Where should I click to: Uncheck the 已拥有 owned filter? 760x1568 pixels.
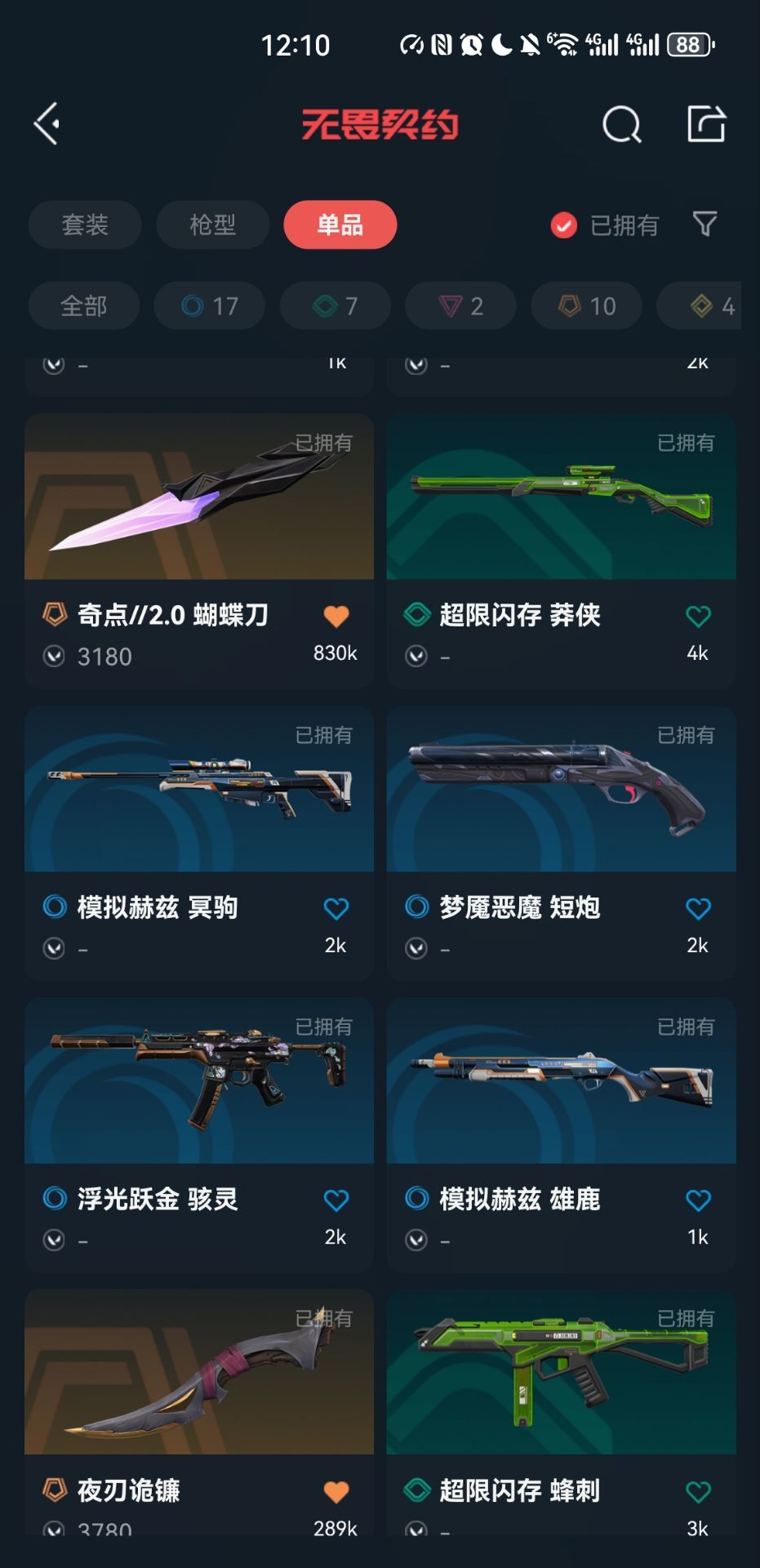tap(605, 225)
